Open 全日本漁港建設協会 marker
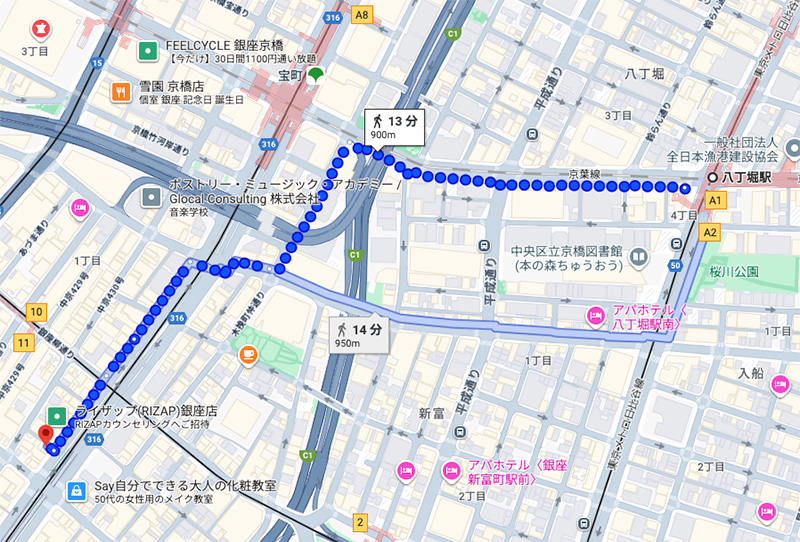800x542 pixels. (794, 149)
